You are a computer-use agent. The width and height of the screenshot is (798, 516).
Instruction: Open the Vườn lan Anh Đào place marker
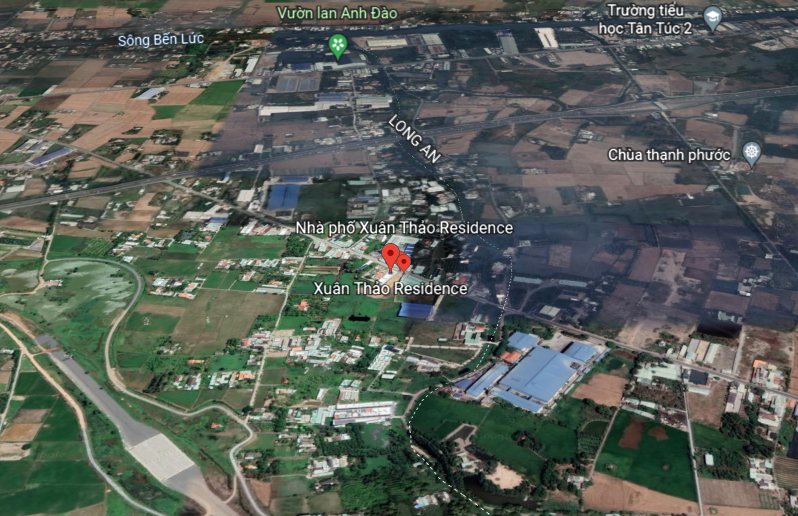pos(339,45)
